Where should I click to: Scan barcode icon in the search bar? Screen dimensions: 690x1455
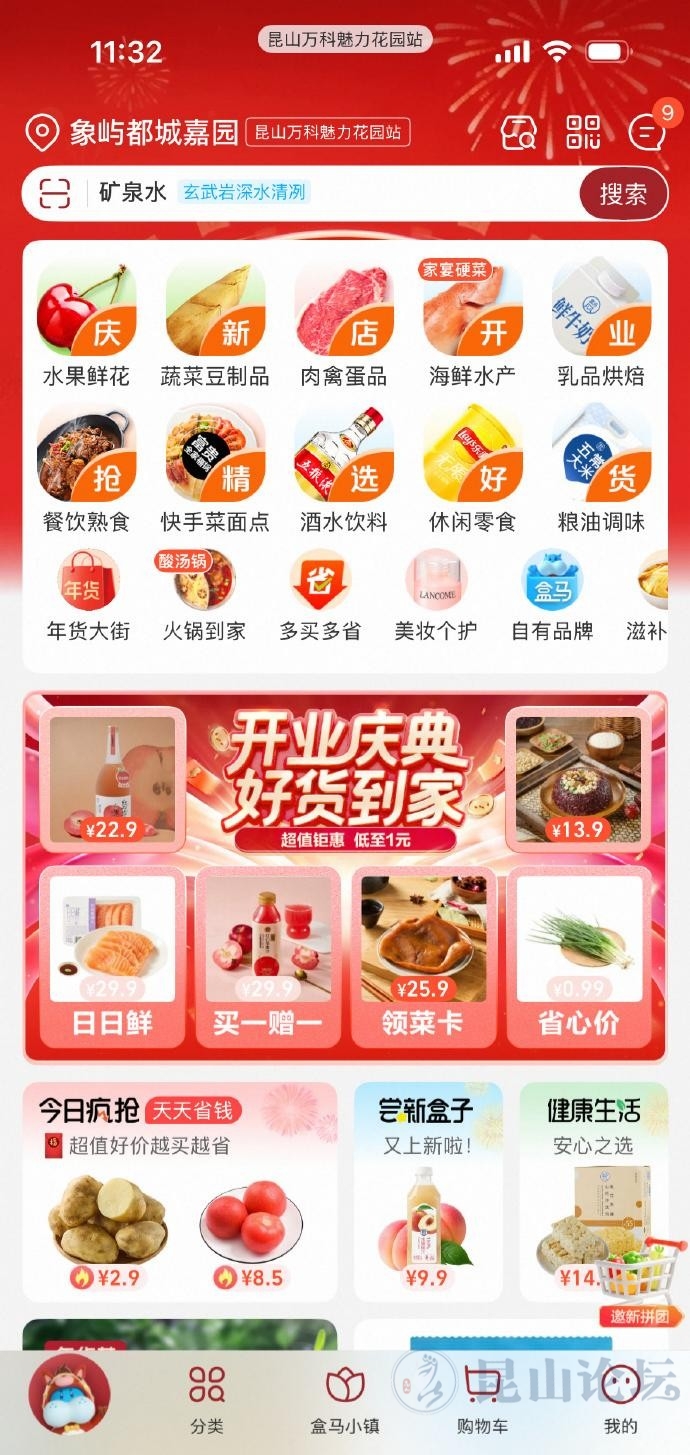coord(56,193)
